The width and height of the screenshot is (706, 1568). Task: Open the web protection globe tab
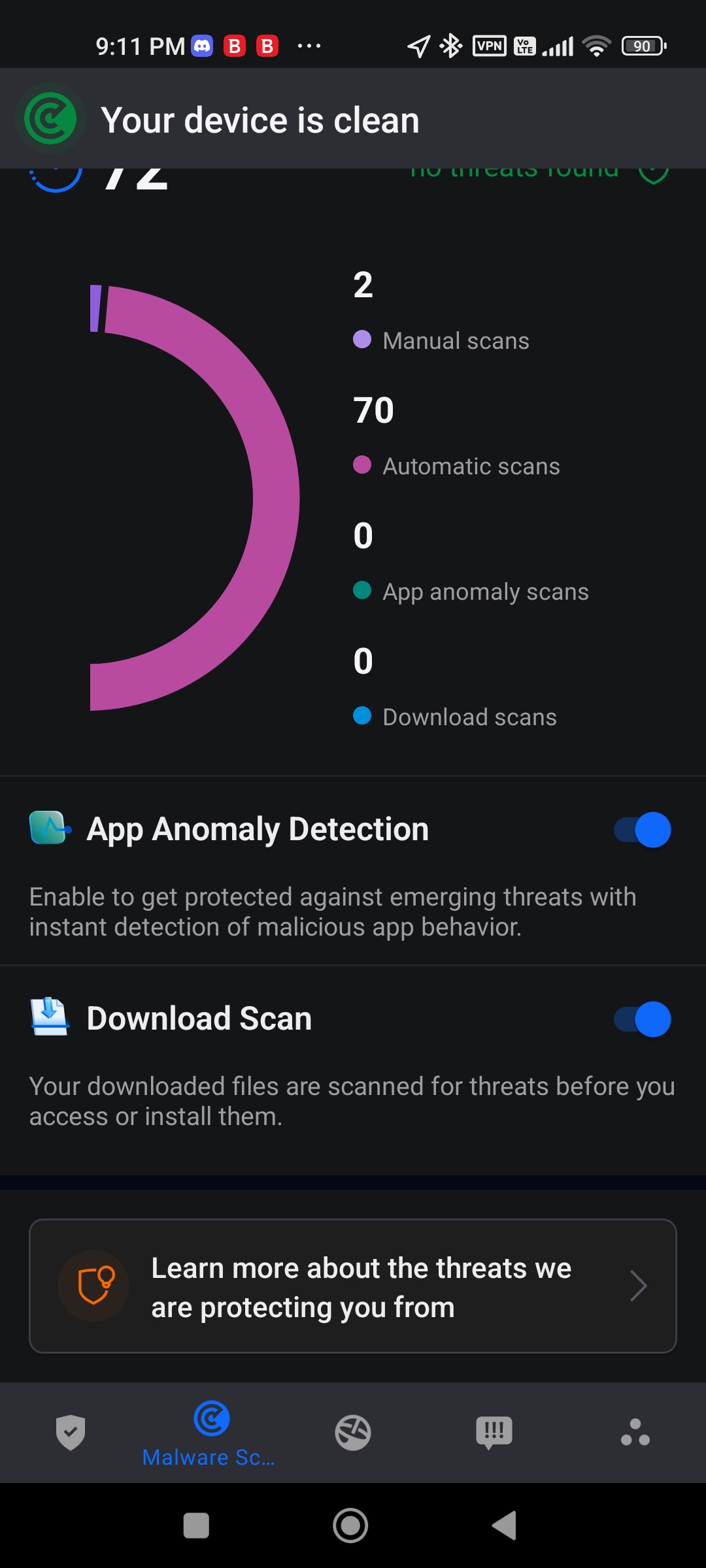pyautogui.click(x=353, y=1432)
